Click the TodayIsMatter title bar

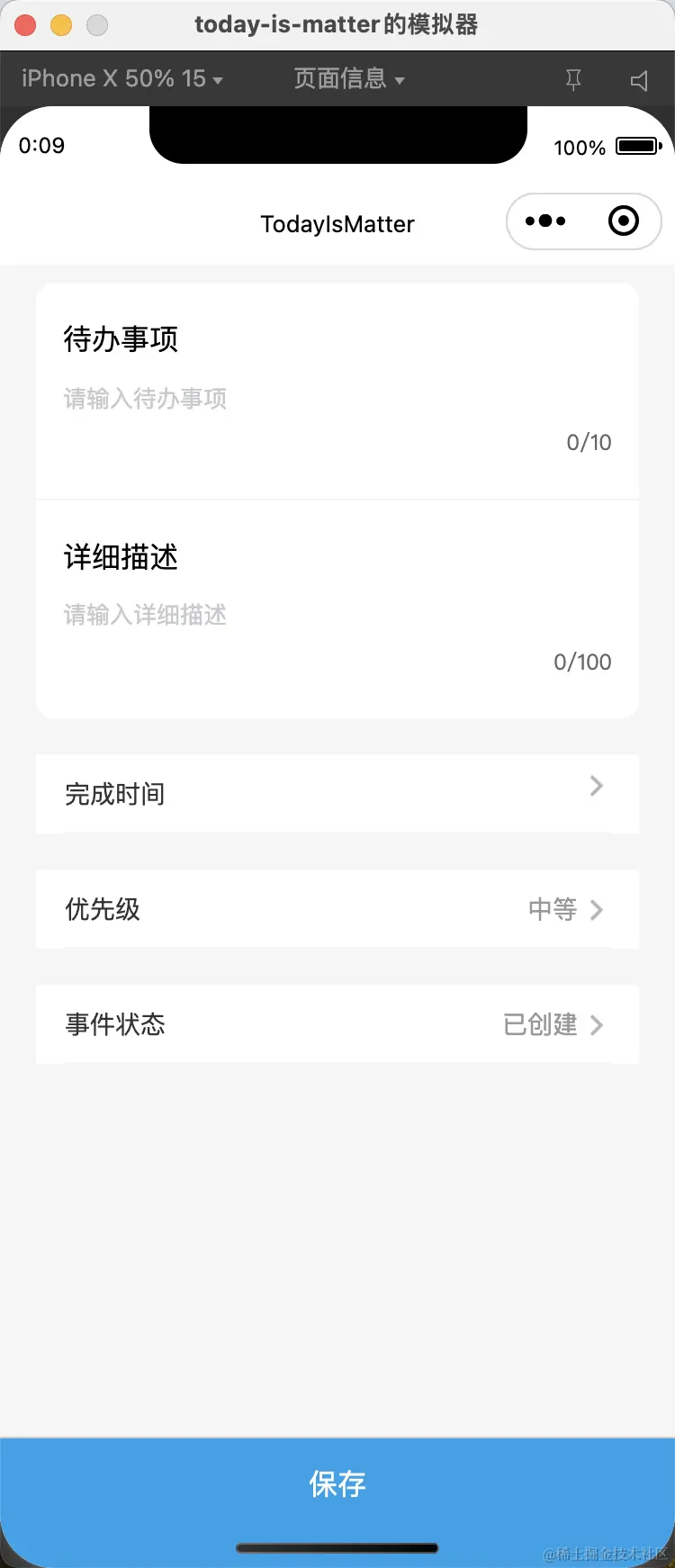[337, 224]
